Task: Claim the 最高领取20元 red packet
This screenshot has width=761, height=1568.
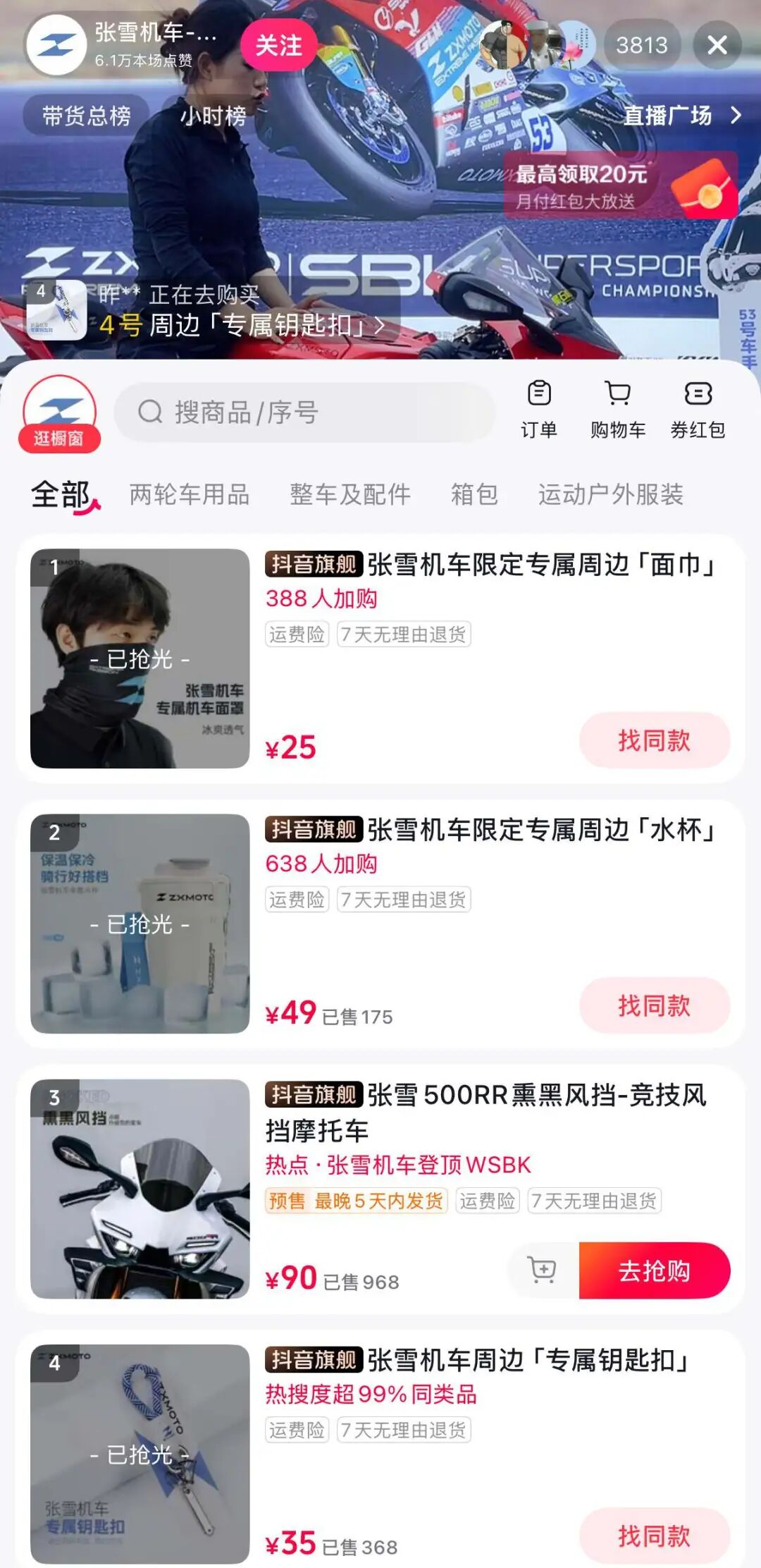Action: tap(620, 185)
